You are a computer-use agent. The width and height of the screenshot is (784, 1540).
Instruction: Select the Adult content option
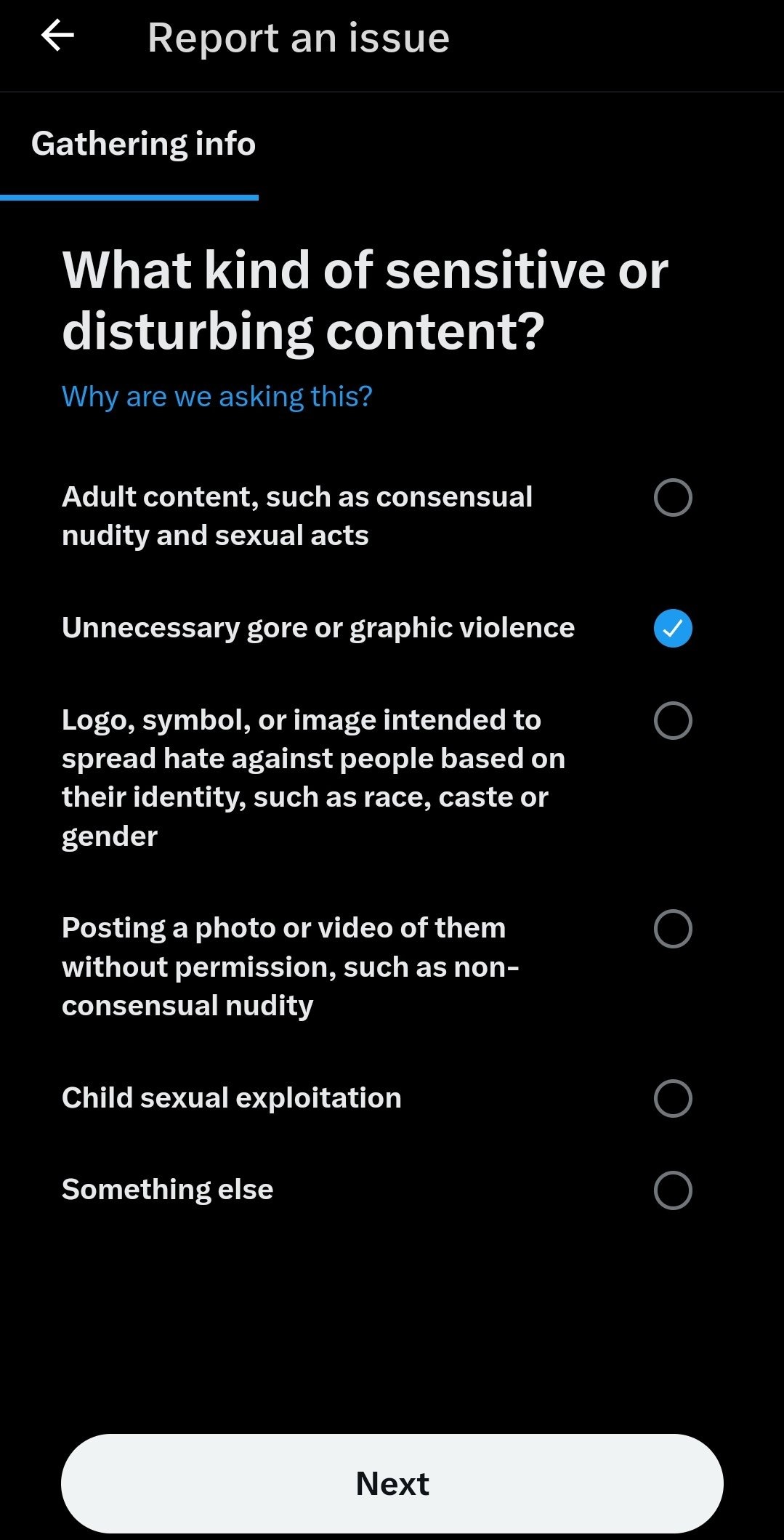pyautogui.click(x=672, y=498)
